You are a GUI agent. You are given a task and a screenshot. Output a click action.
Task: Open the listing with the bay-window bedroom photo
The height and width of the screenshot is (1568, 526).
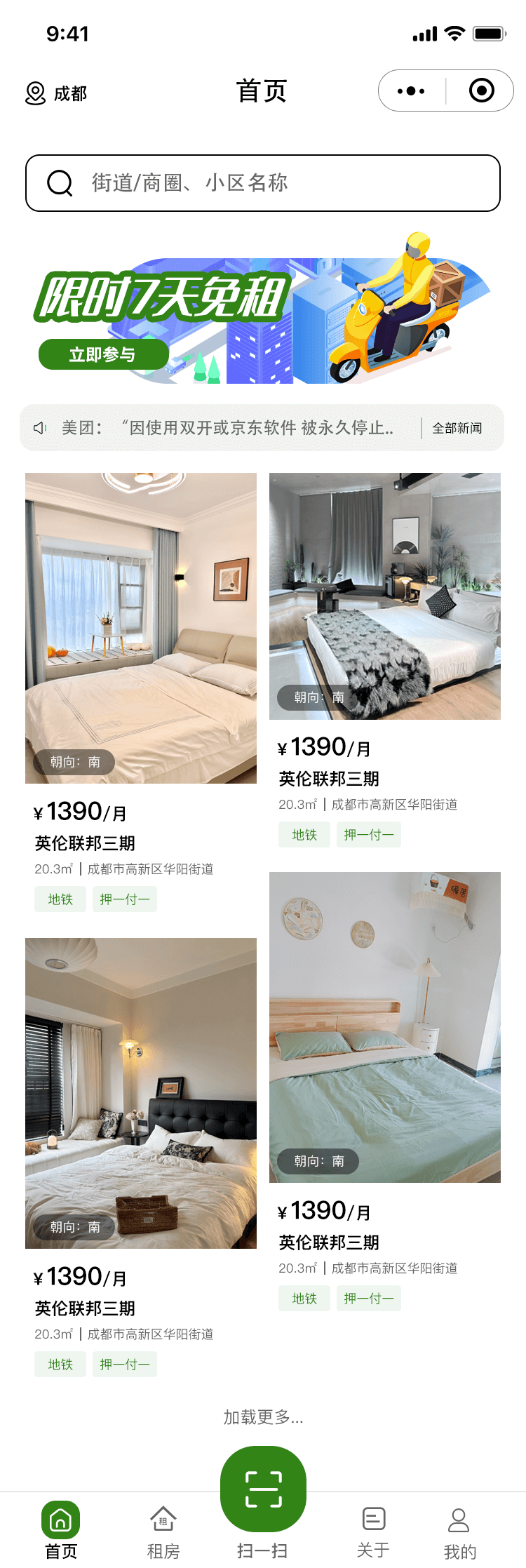tap(141, 628)
